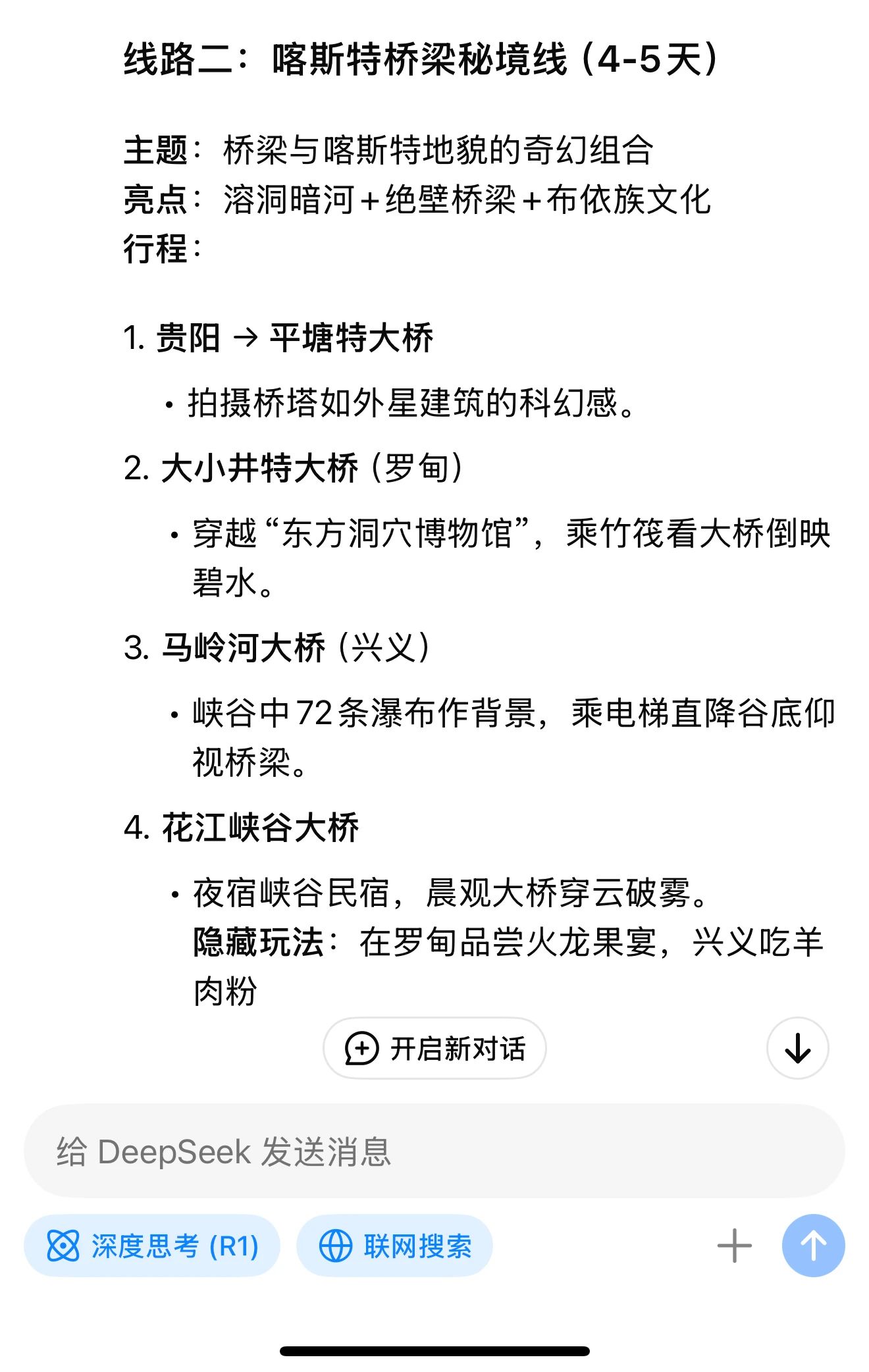Screen dimensions: 869x1372
Task: Tap the circular send icon next to input
Action: pyautogui.click(x=813, y=1246)
